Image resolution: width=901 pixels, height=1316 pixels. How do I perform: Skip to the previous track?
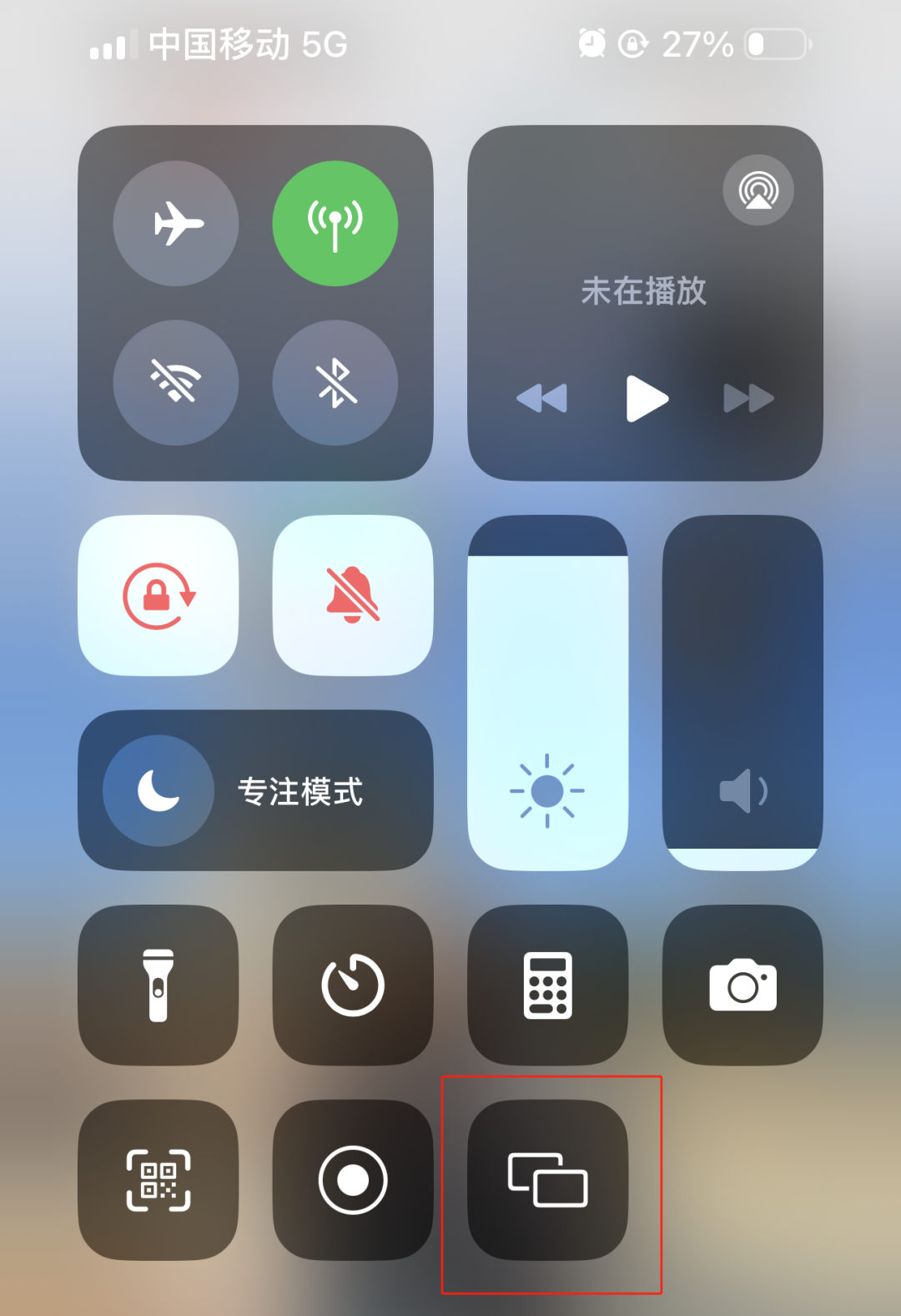[x=542, y=399]
